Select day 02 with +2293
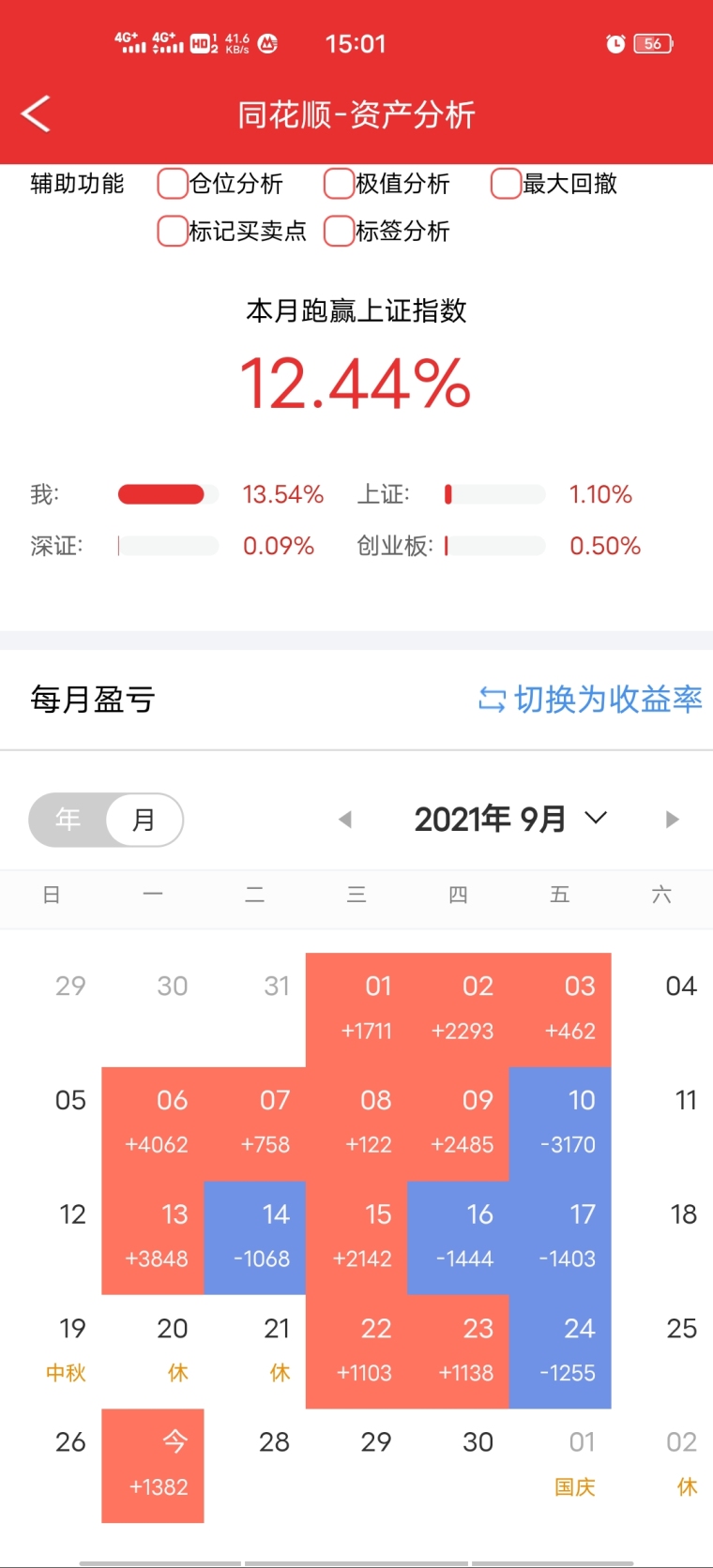 [459, 1010]
